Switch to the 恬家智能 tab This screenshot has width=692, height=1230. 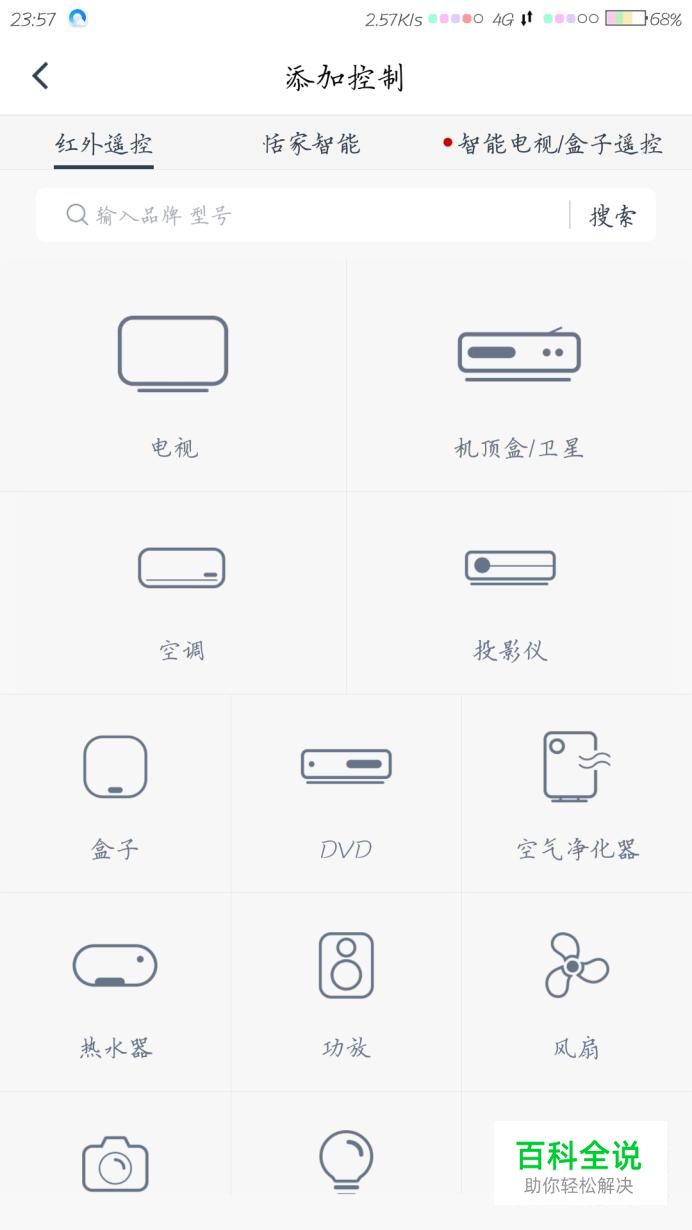coord(311,144)
